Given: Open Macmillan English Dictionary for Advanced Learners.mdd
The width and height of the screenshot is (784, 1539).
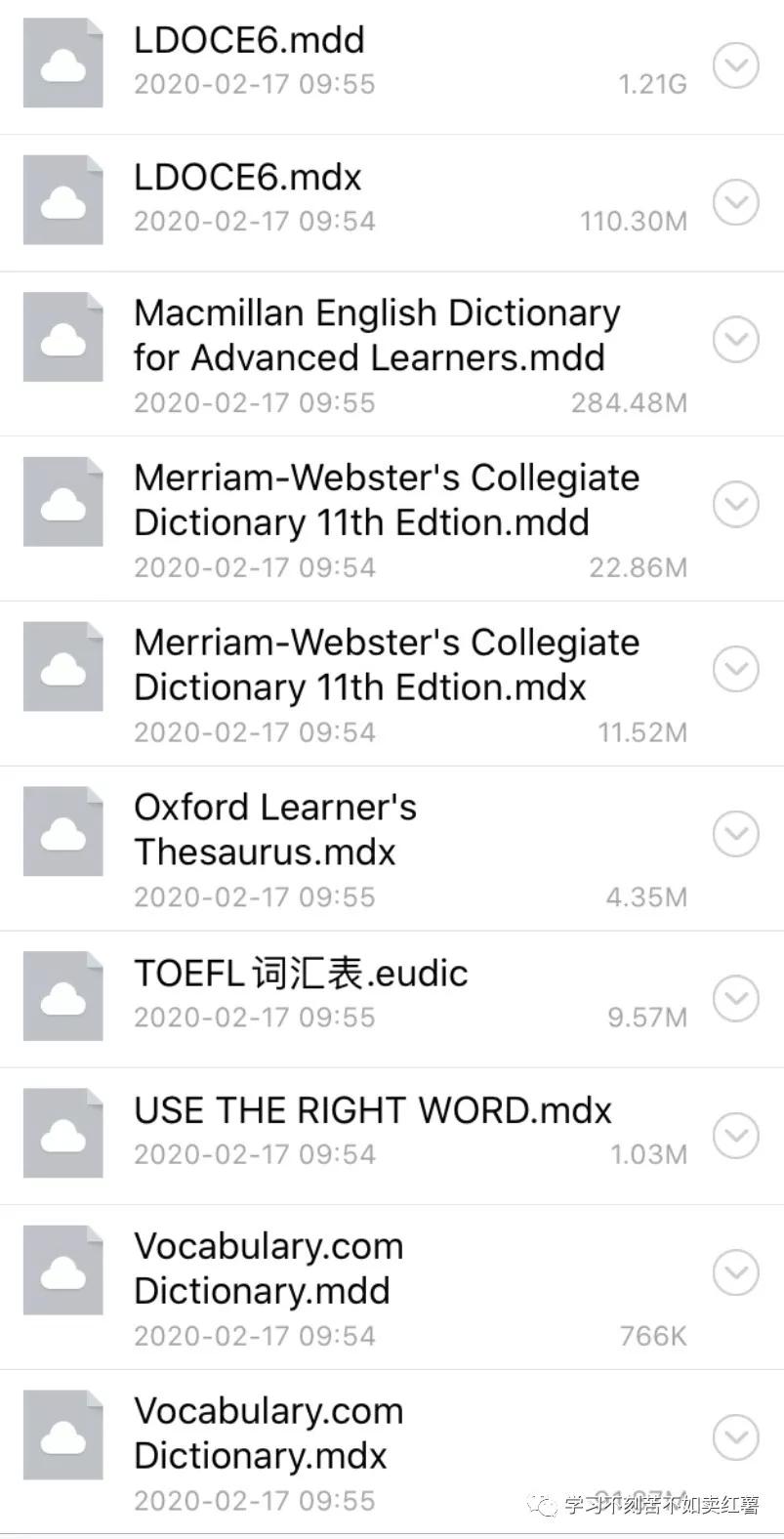Looking at the screenshot, I should pyautogui.click(x=376, y=335).
